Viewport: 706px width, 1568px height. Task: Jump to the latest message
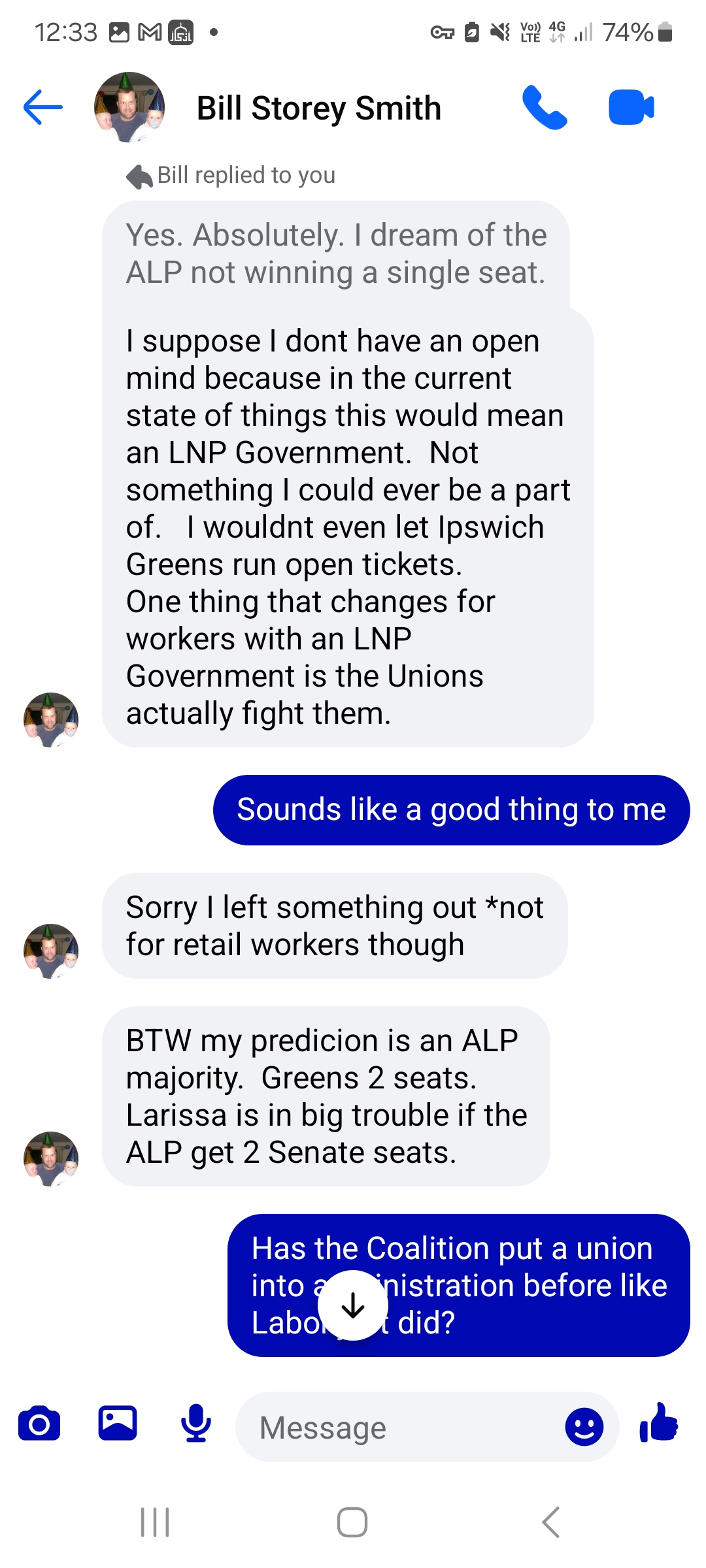(x=353, y=1305)
